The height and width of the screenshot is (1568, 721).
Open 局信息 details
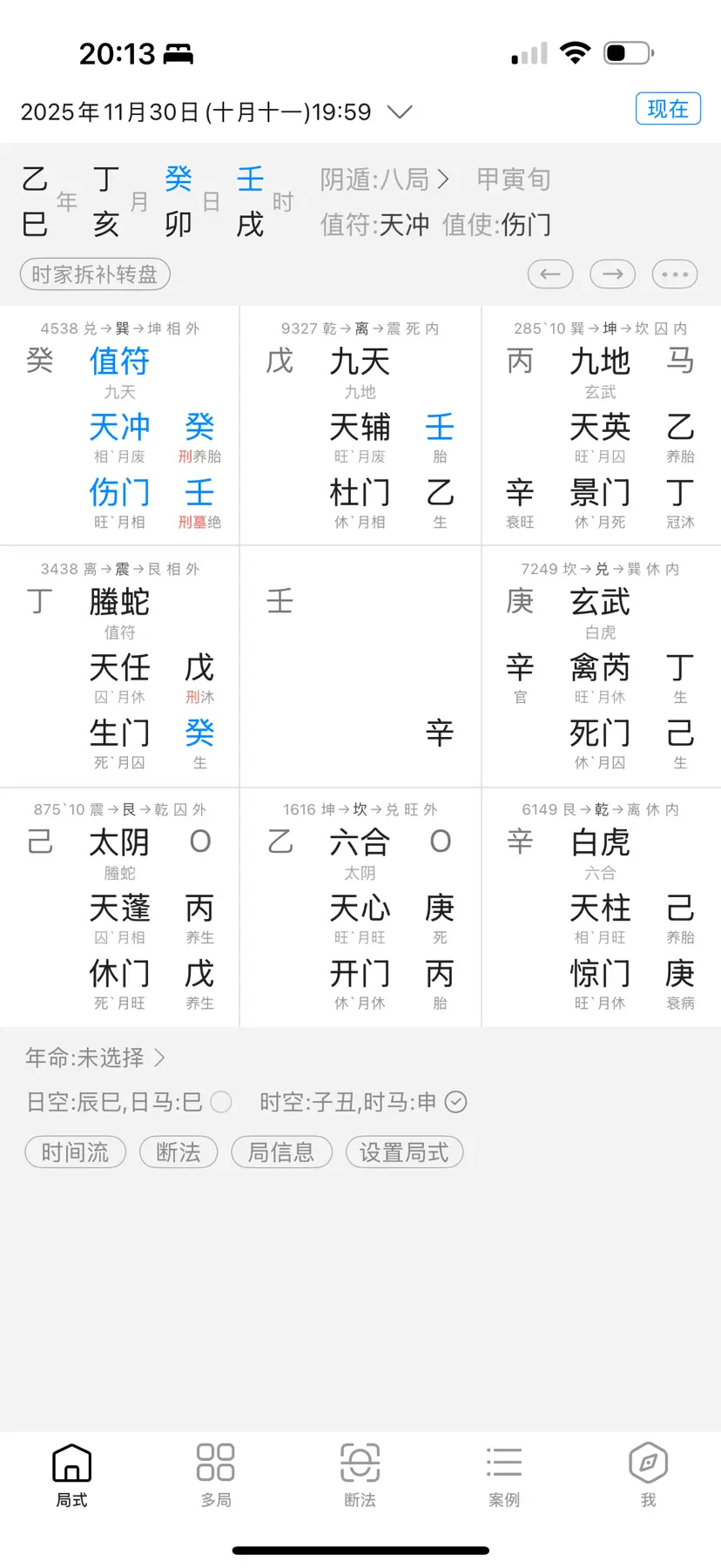tap(281, 1152)
